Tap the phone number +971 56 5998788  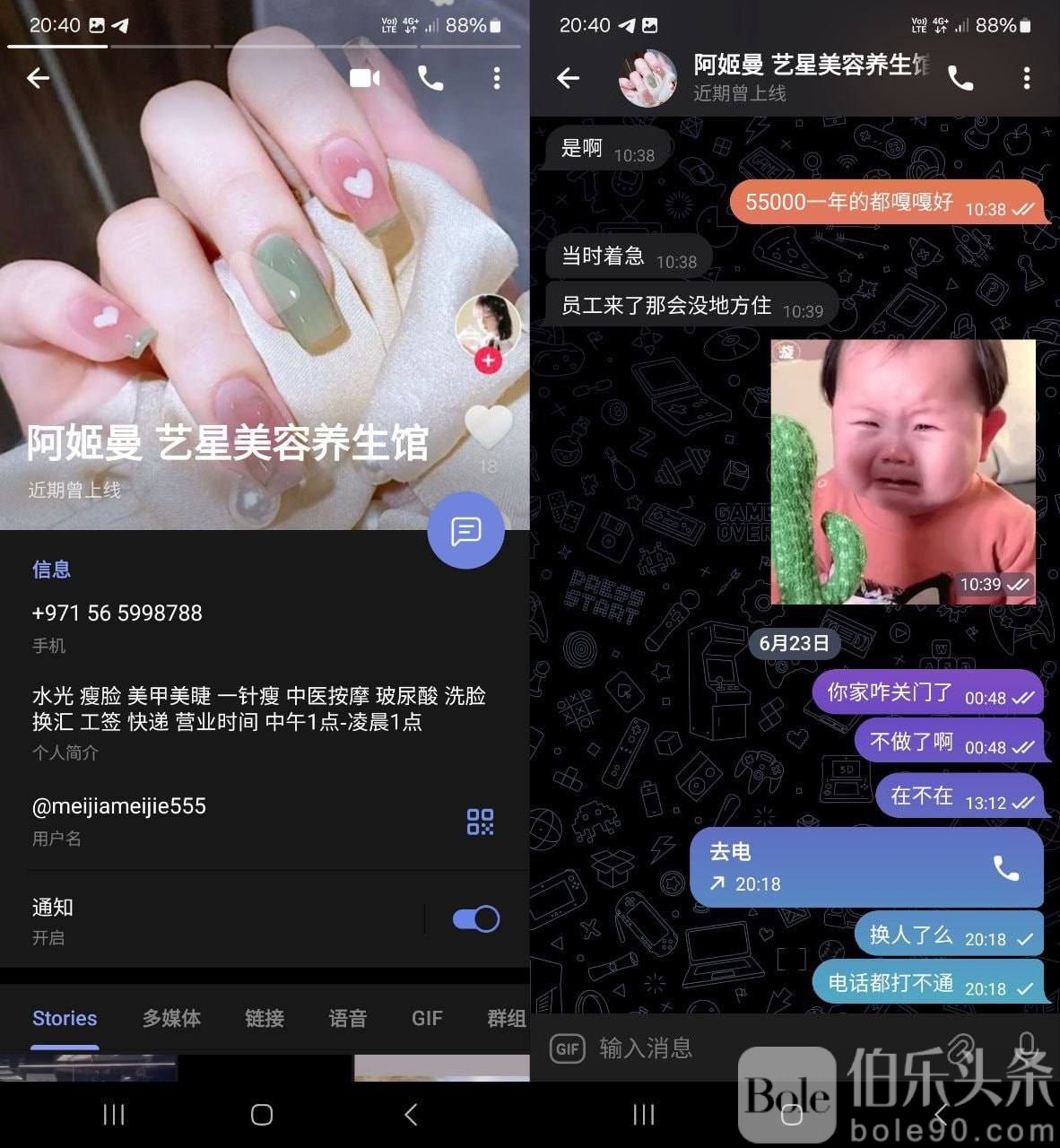pyautogui.click(x=117, y=613)
